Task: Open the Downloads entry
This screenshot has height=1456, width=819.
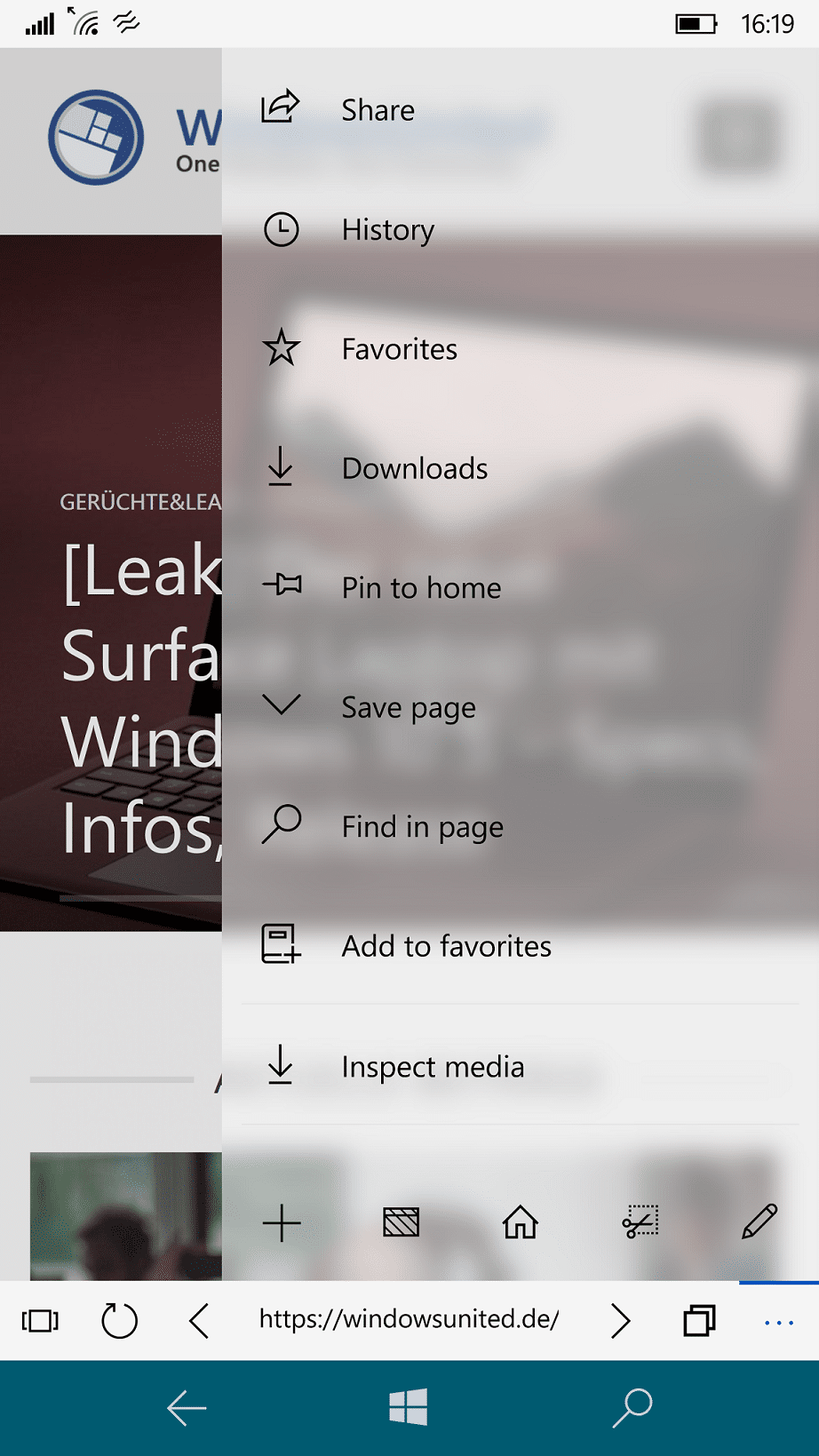Action: point(521,468)
